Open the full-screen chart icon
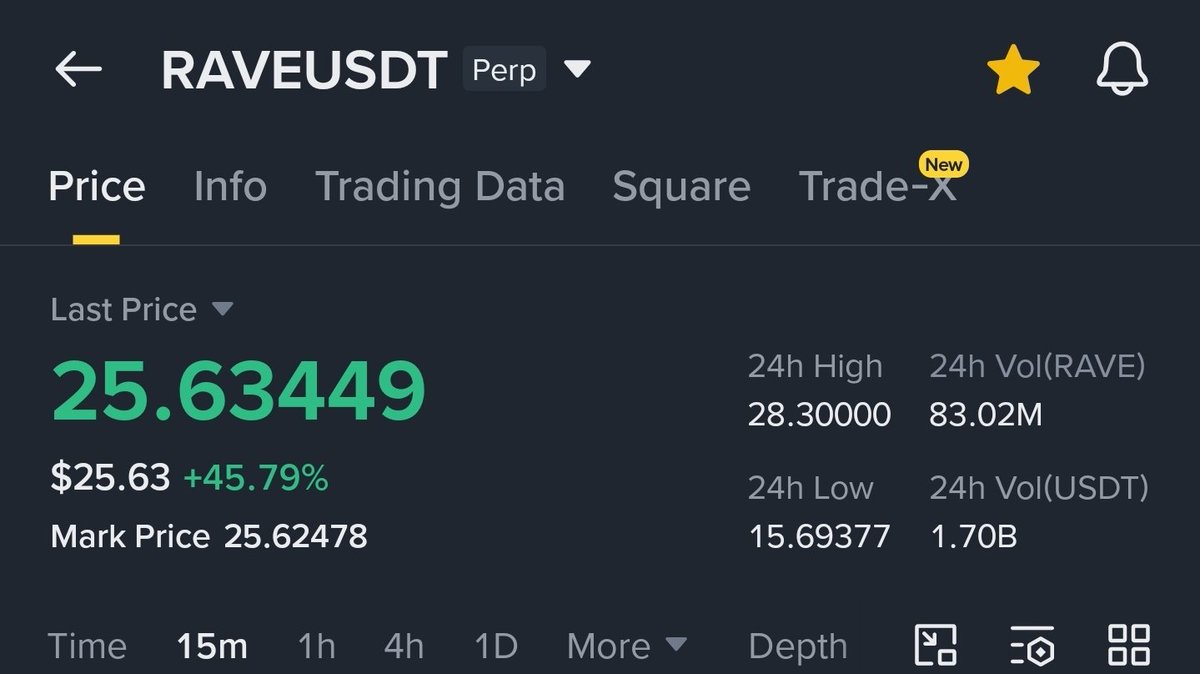 tap(935, 645)
